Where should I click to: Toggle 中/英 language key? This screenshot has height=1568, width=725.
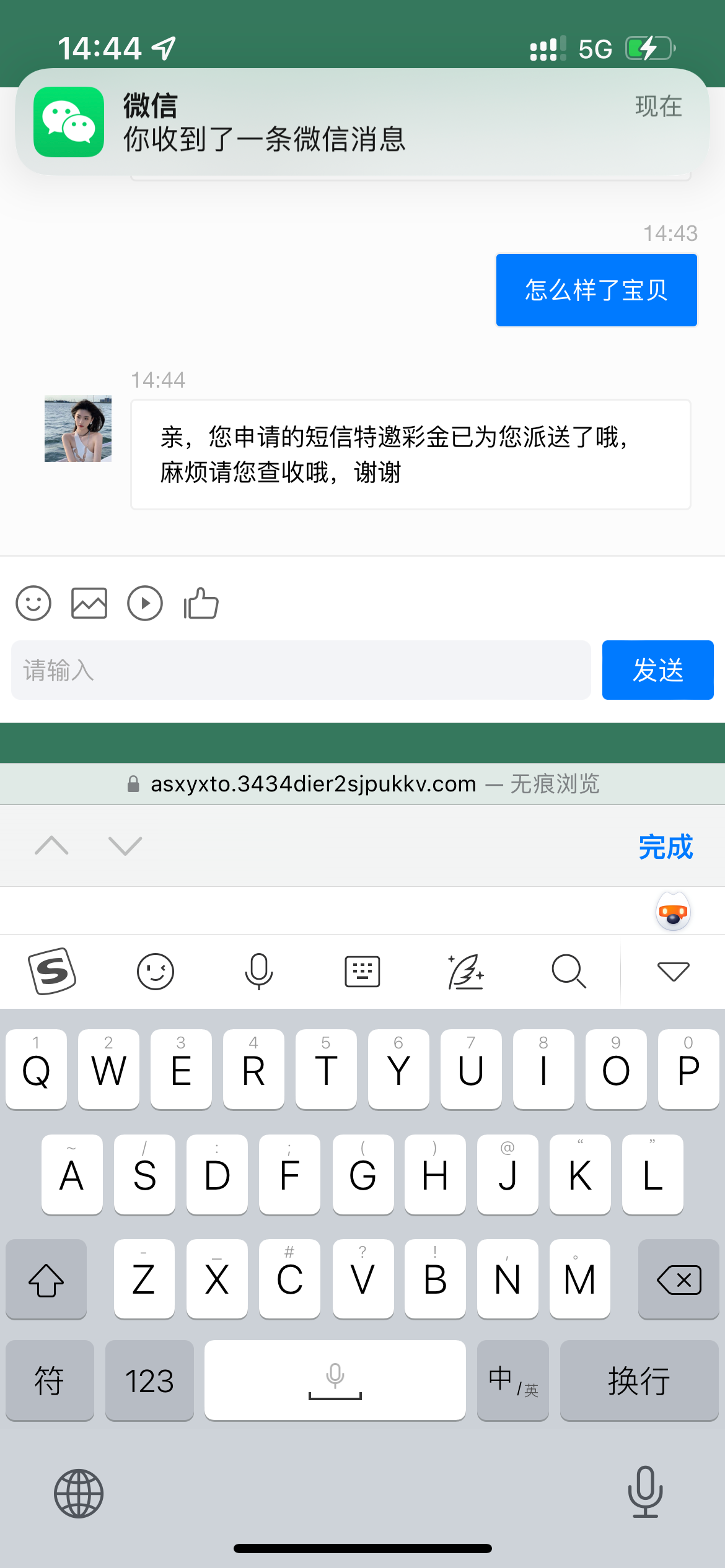pos(512,1380)
